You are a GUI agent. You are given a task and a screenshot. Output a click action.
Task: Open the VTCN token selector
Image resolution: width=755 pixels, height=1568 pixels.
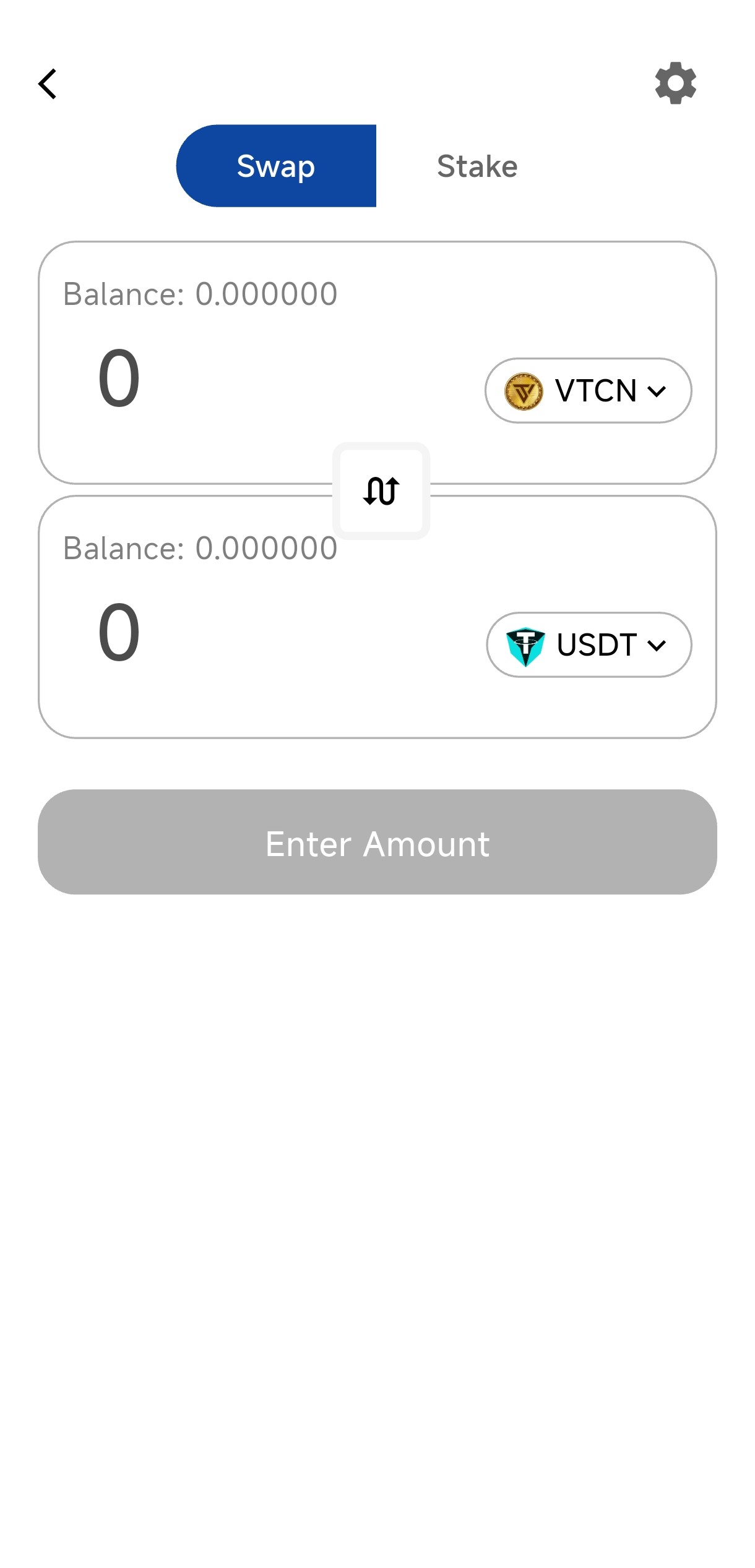(587, 390)
